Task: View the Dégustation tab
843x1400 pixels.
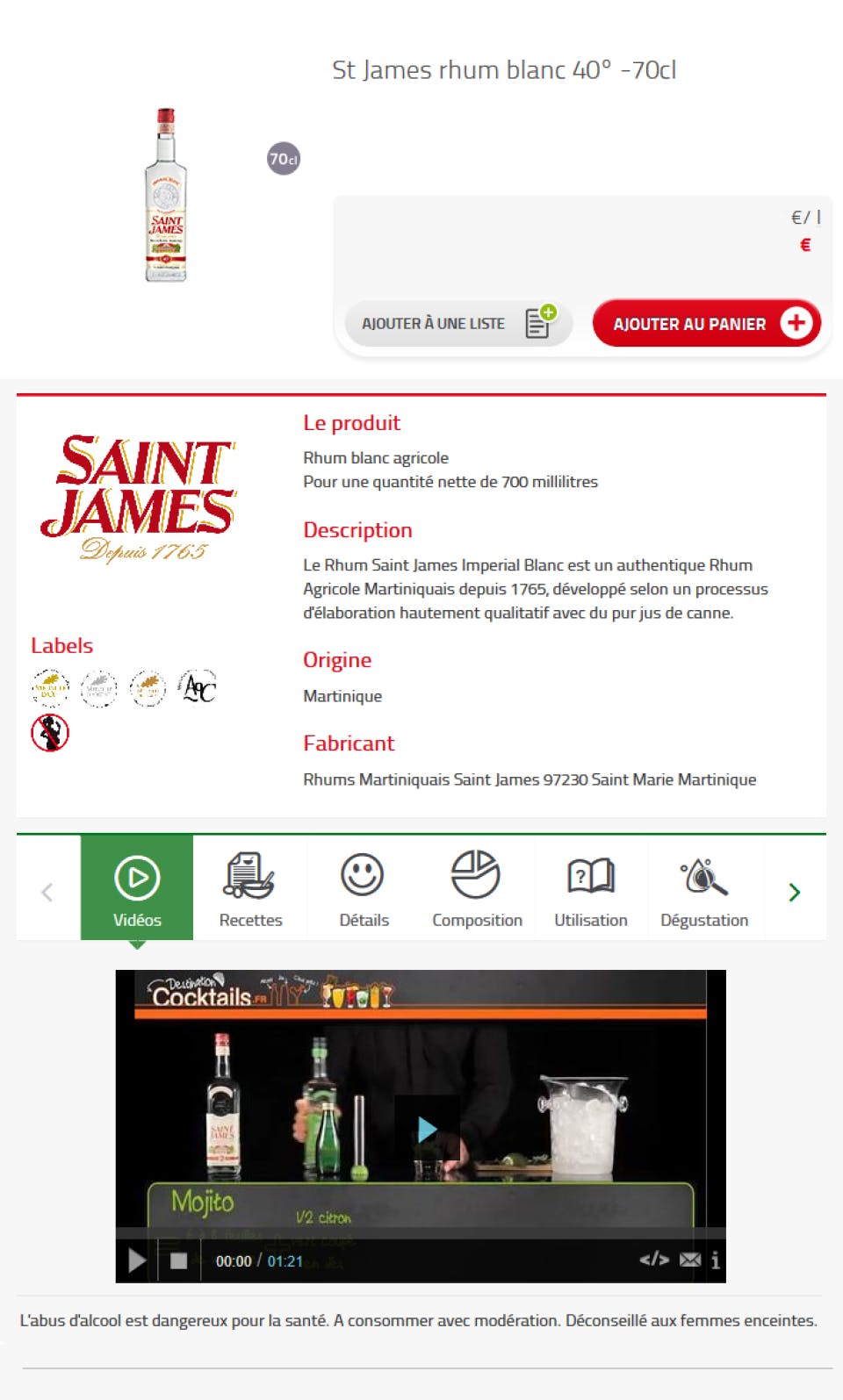Action: click(704, 889)
